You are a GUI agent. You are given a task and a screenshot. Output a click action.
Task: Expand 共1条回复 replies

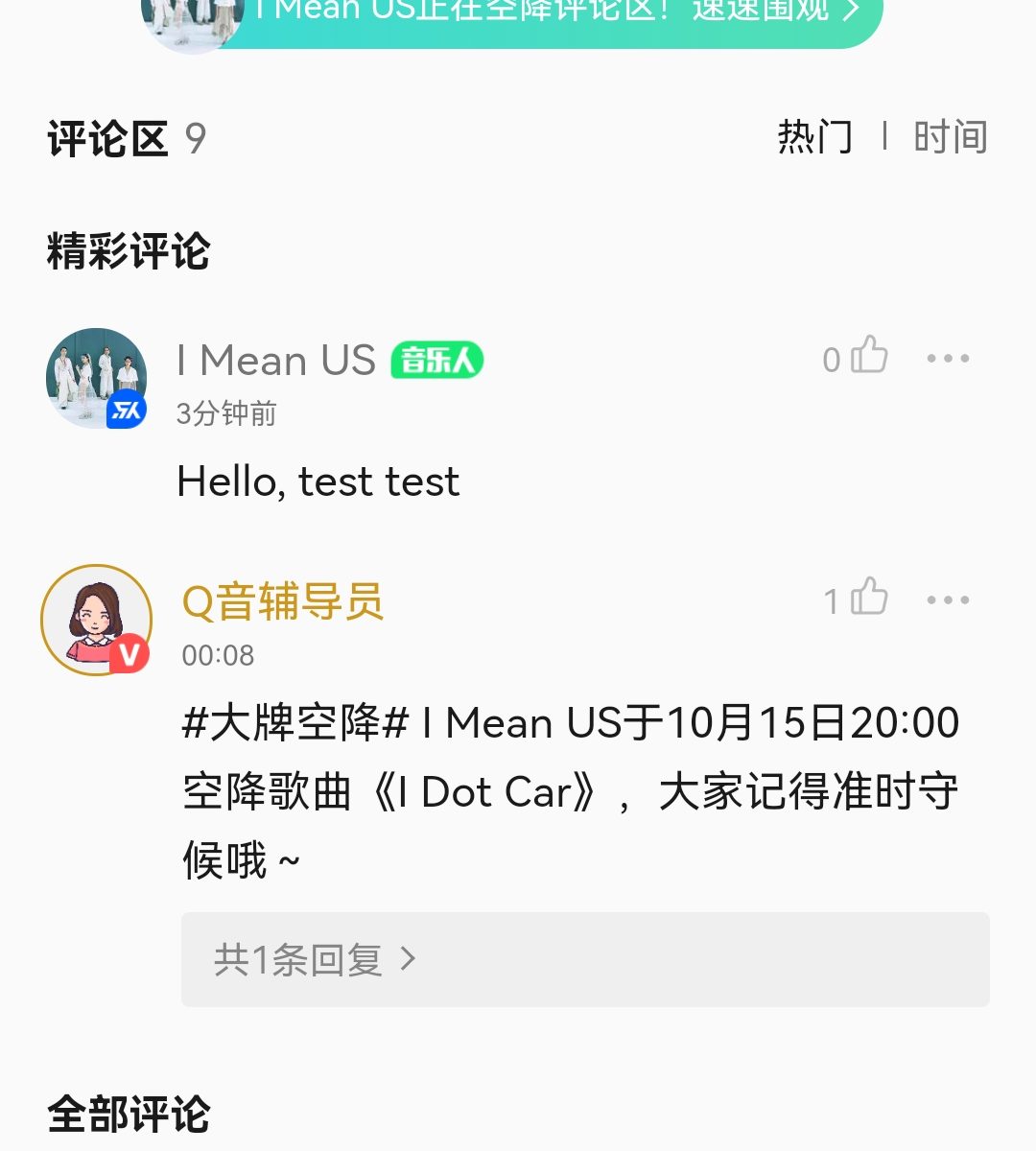click(584, 959)
